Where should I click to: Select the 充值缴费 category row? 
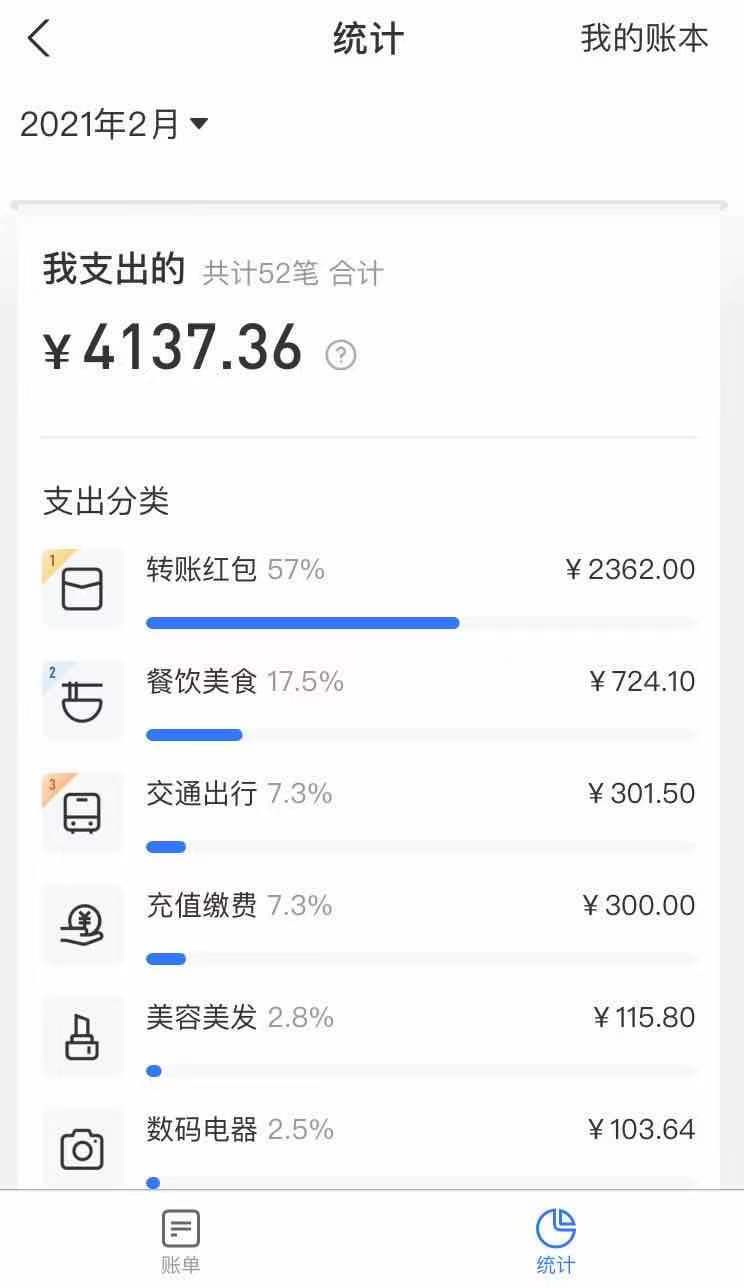click(369, 925)
